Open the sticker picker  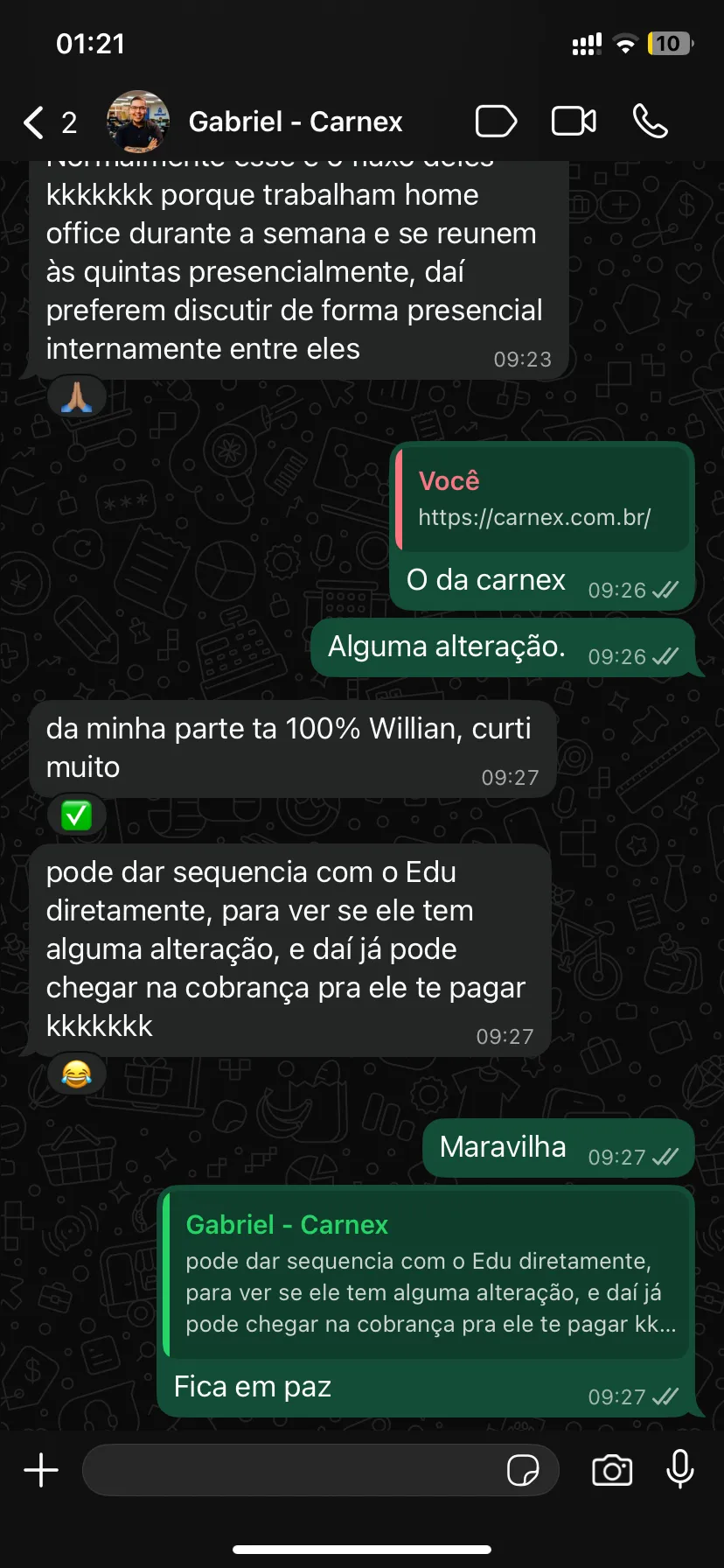pos(523,1470)
